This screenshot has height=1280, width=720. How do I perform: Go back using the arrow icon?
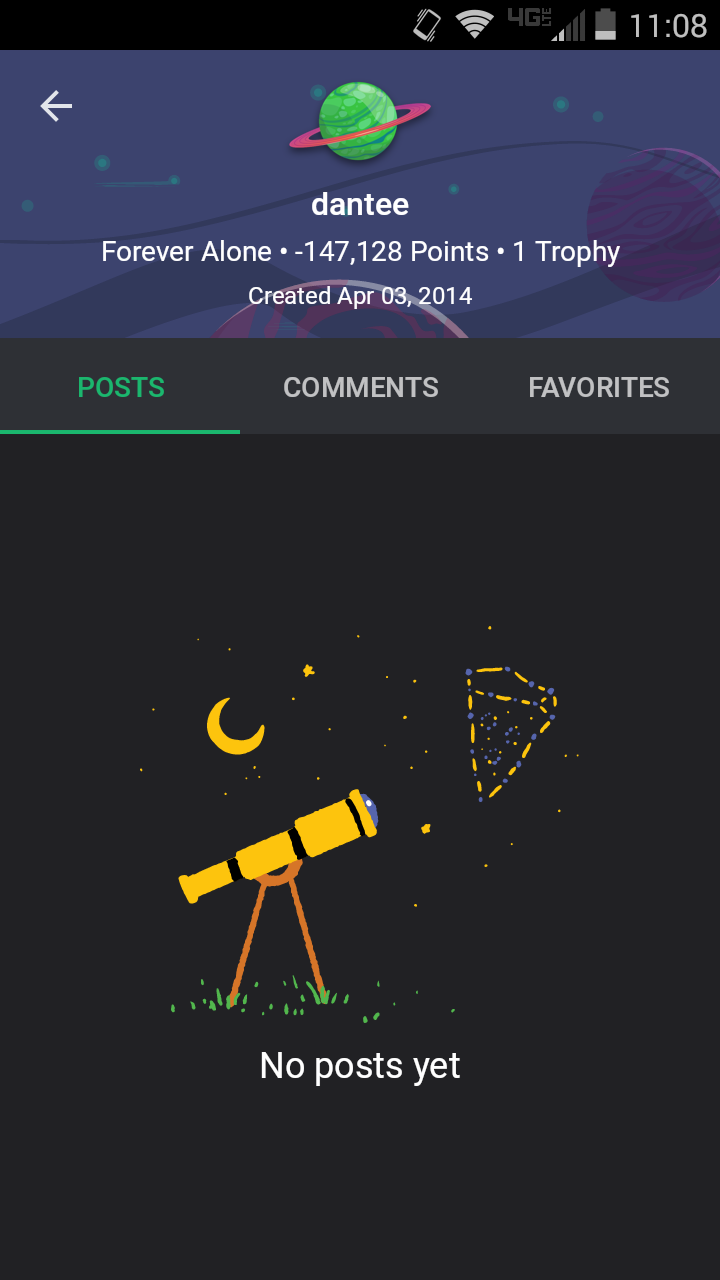click(56, 106)
